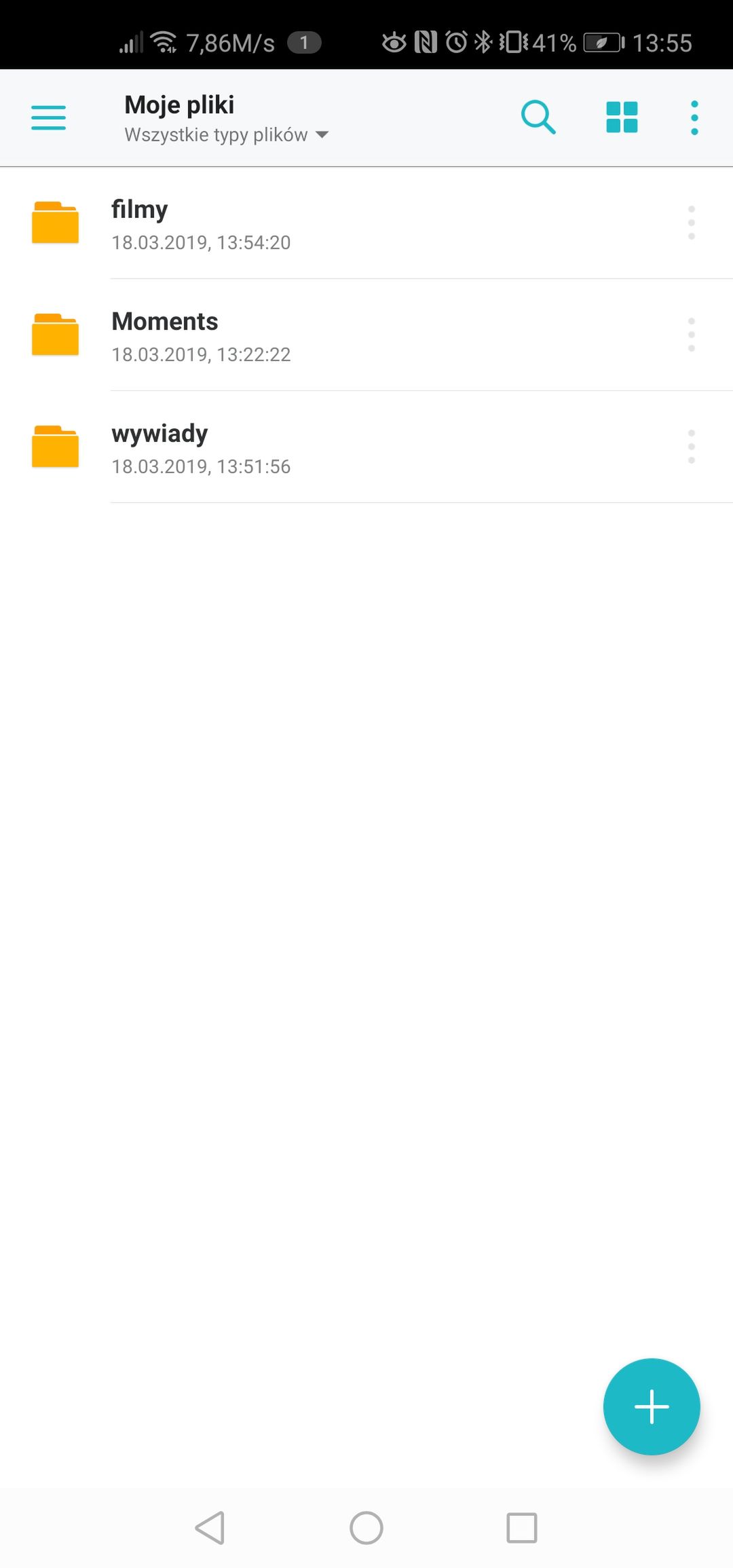Open the Moments folder
This screenshot has height=1568, width=733.
tap(366, 335)
